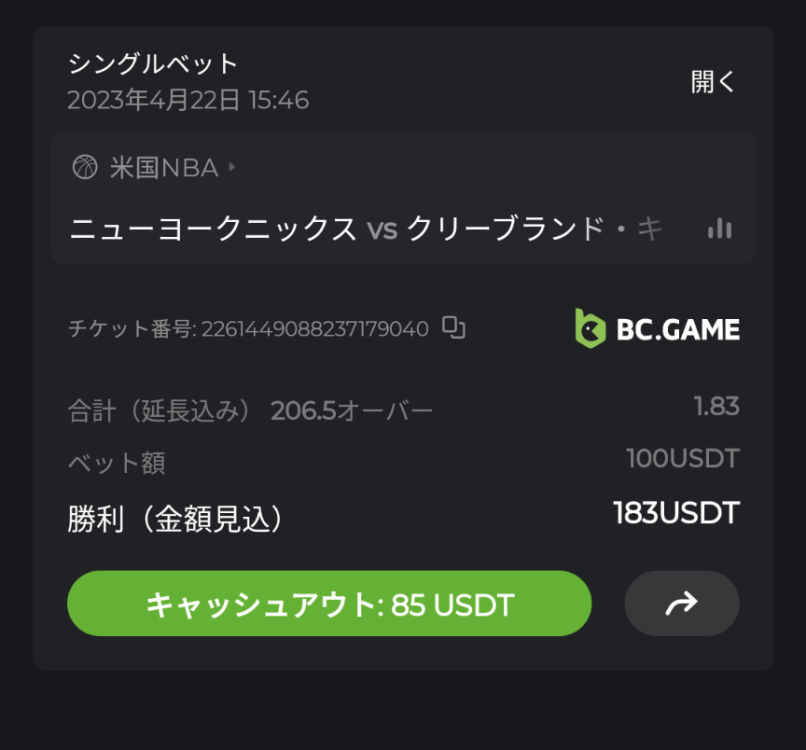
Task: View match statistics bar chart icon
Action: coord(719,229)
